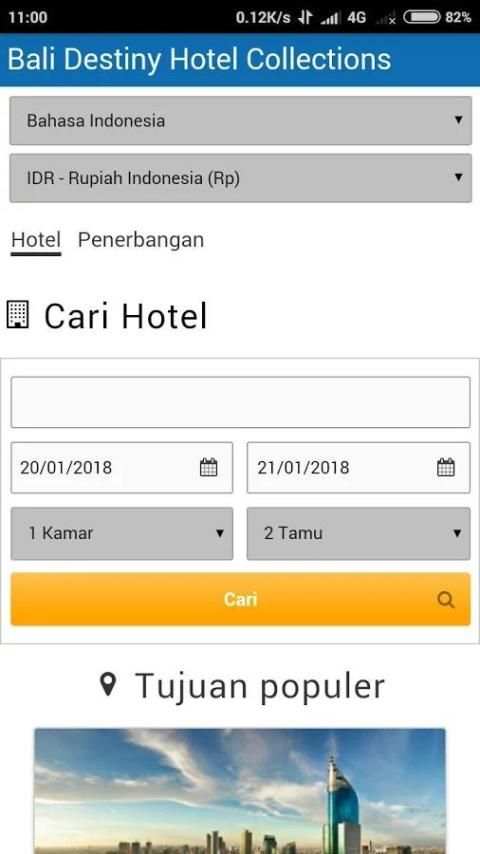Open the popular destination city photo
Viewport: 480px width, 854px height.
240,791
